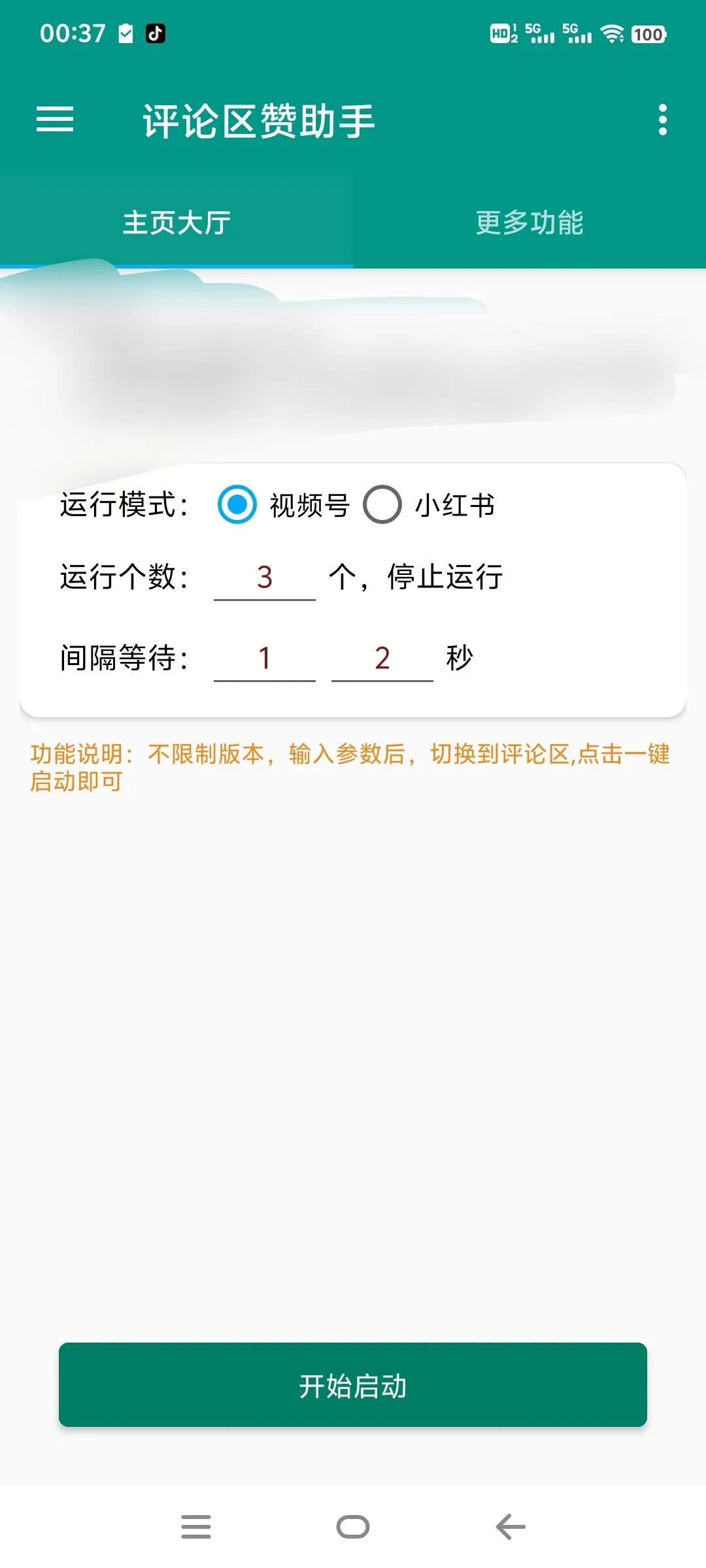Open the navigation drawer menu

tap(54, 120)
